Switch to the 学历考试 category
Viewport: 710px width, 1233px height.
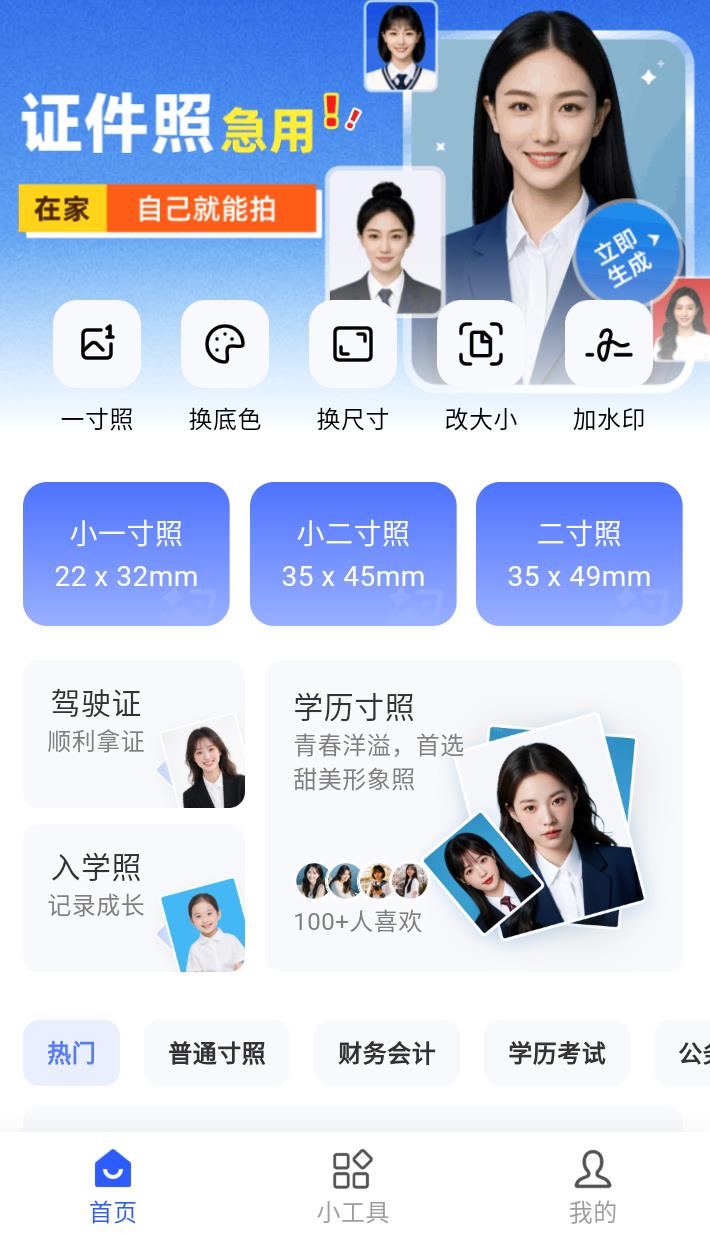[x=557, y=1053]
